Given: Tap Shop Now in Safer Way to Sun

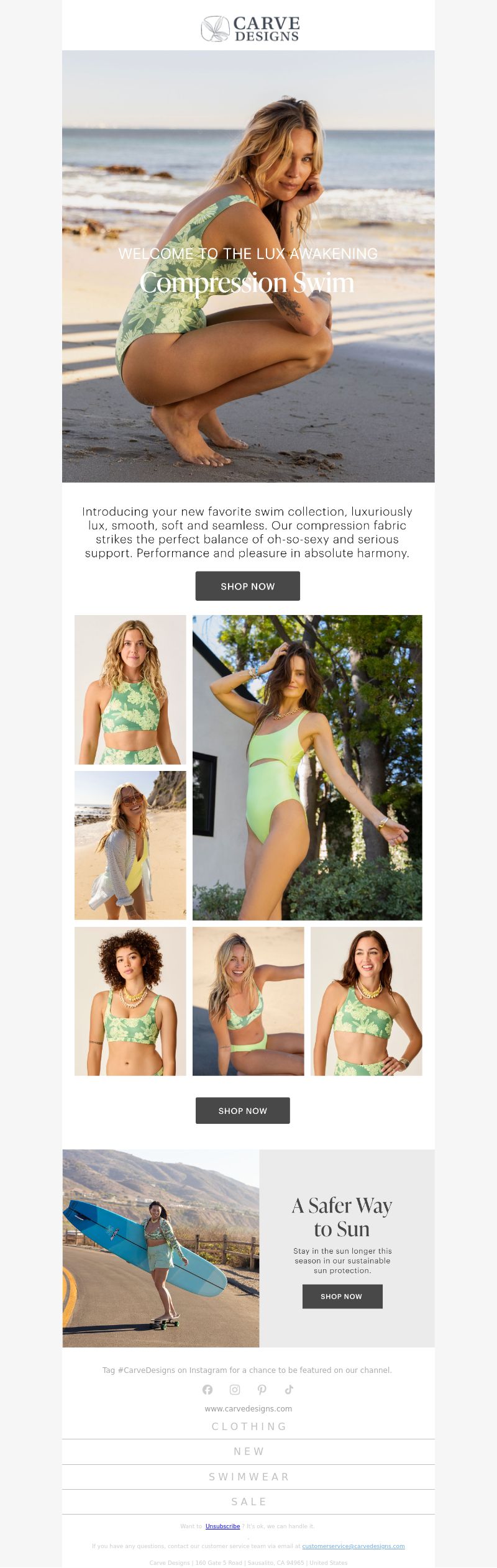Looking at the screenshot, I should (342, 1296).
